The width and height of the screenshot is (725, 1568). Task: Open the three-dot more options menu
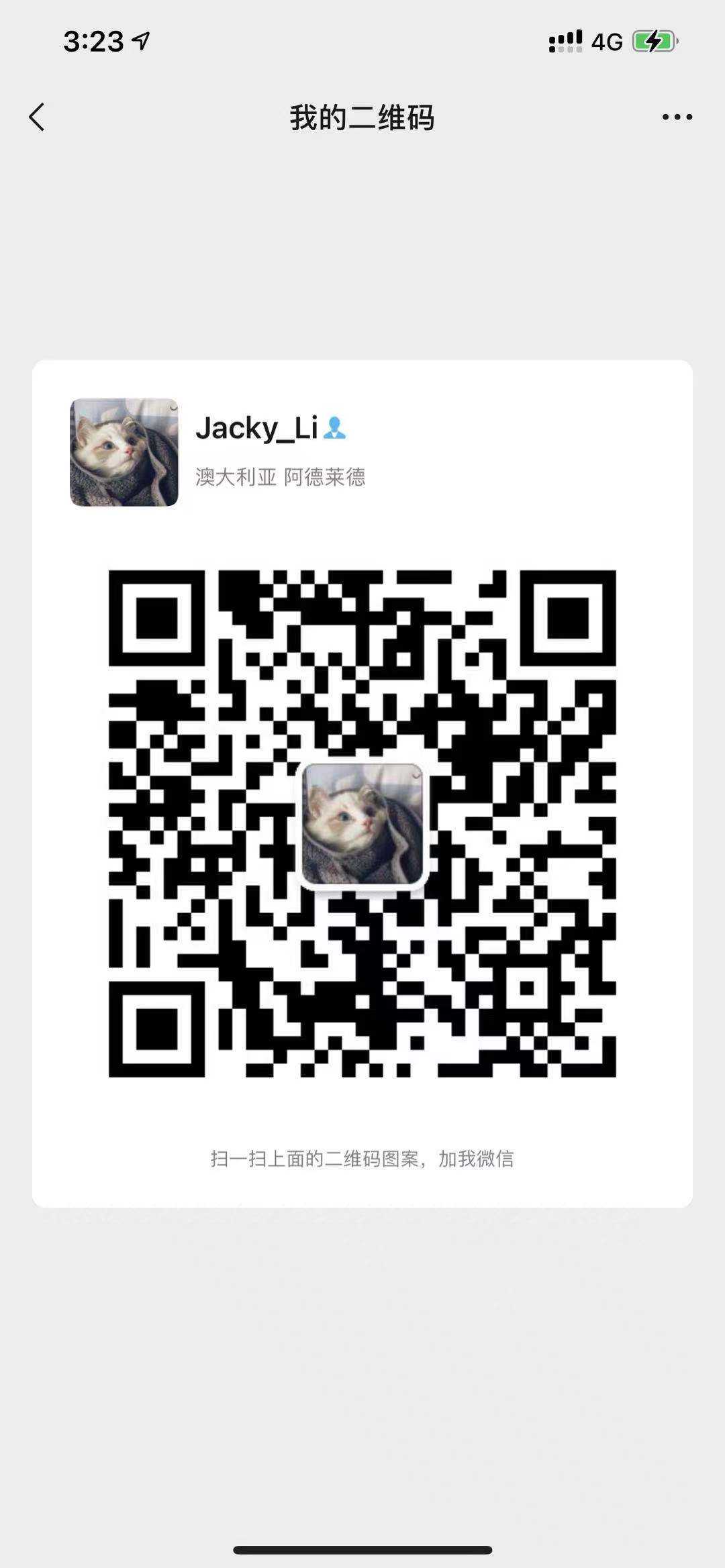(x=677, y=117)
